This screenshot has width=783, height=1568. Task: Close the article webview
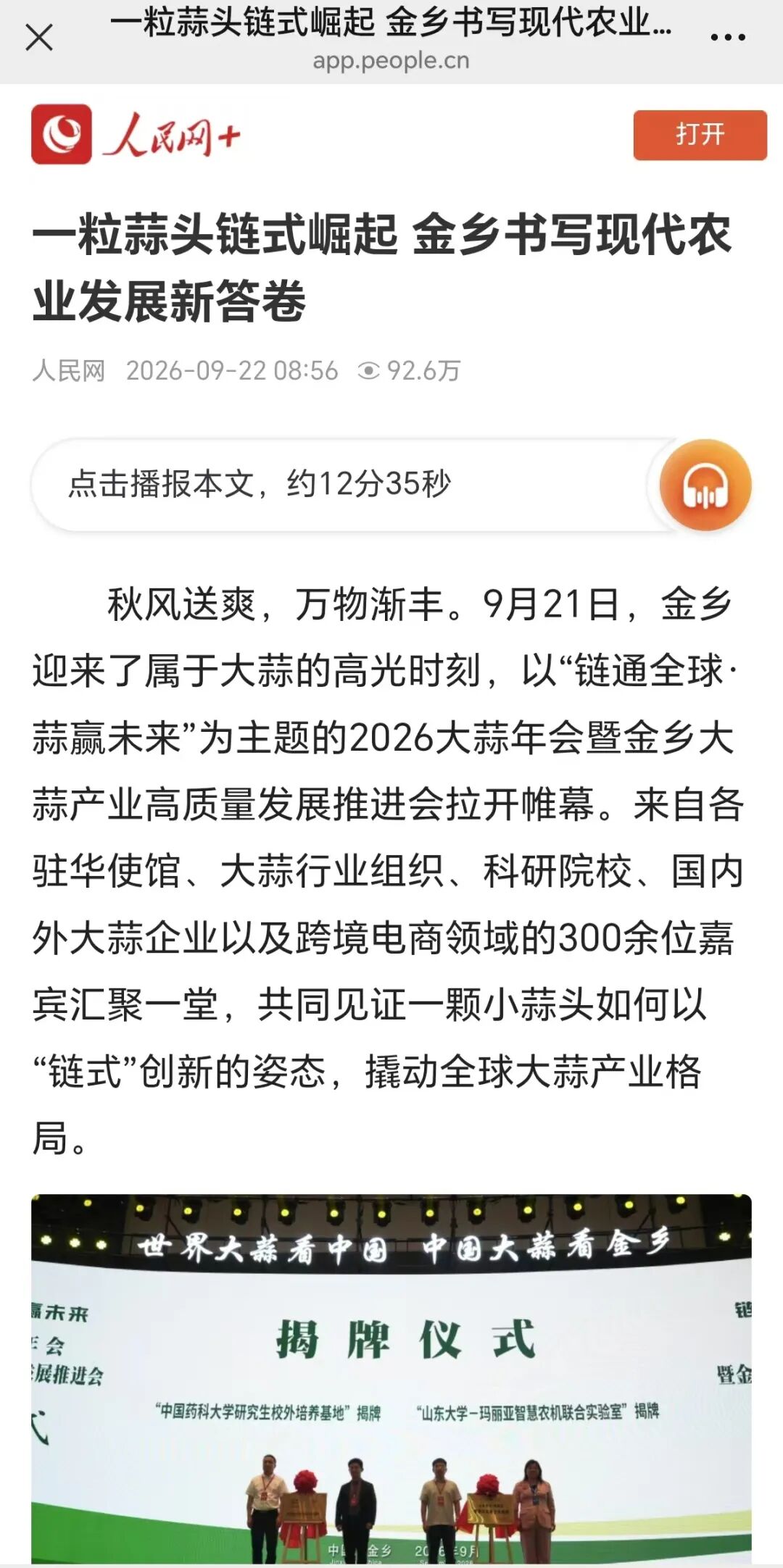[x=39, y=38]
